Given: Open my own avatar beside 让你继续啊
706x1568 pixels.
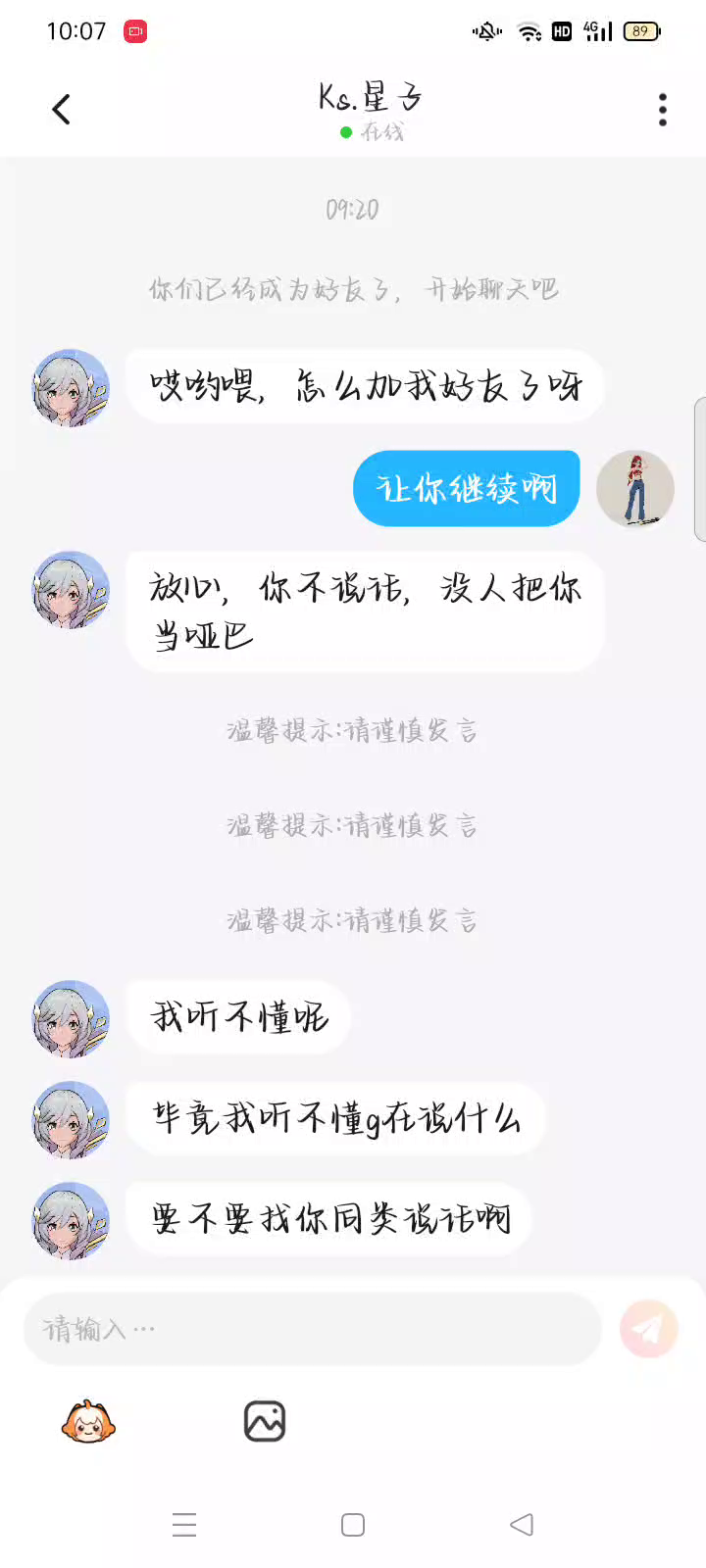Looking at the screenshot, I should (x=635, y=489).
